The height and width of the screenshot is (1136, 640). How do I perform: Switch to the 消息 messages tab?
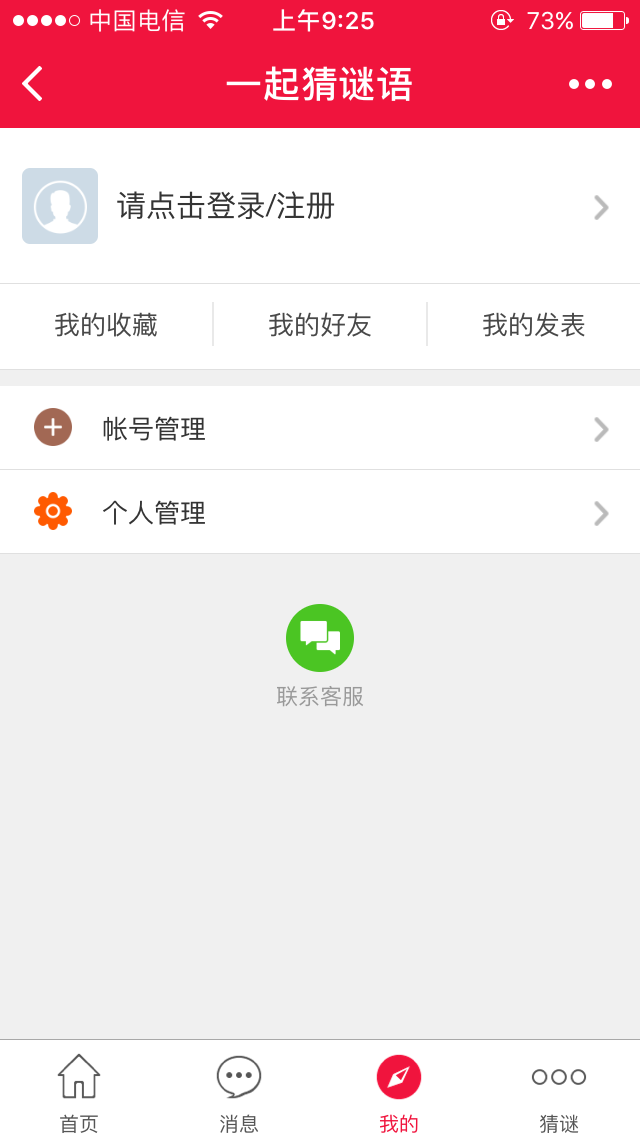239,1092
